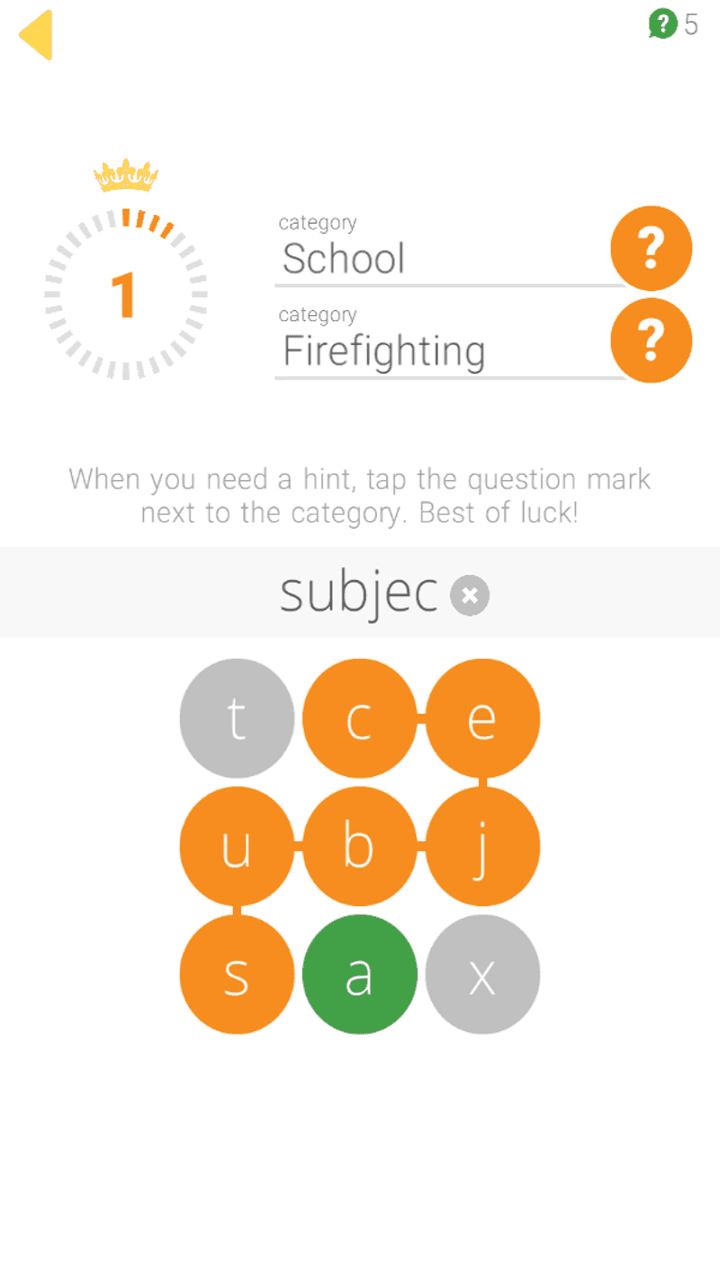Tap the letter c tile
Image resolution: width=720 pixels, height=1280 pixels.
359,718
